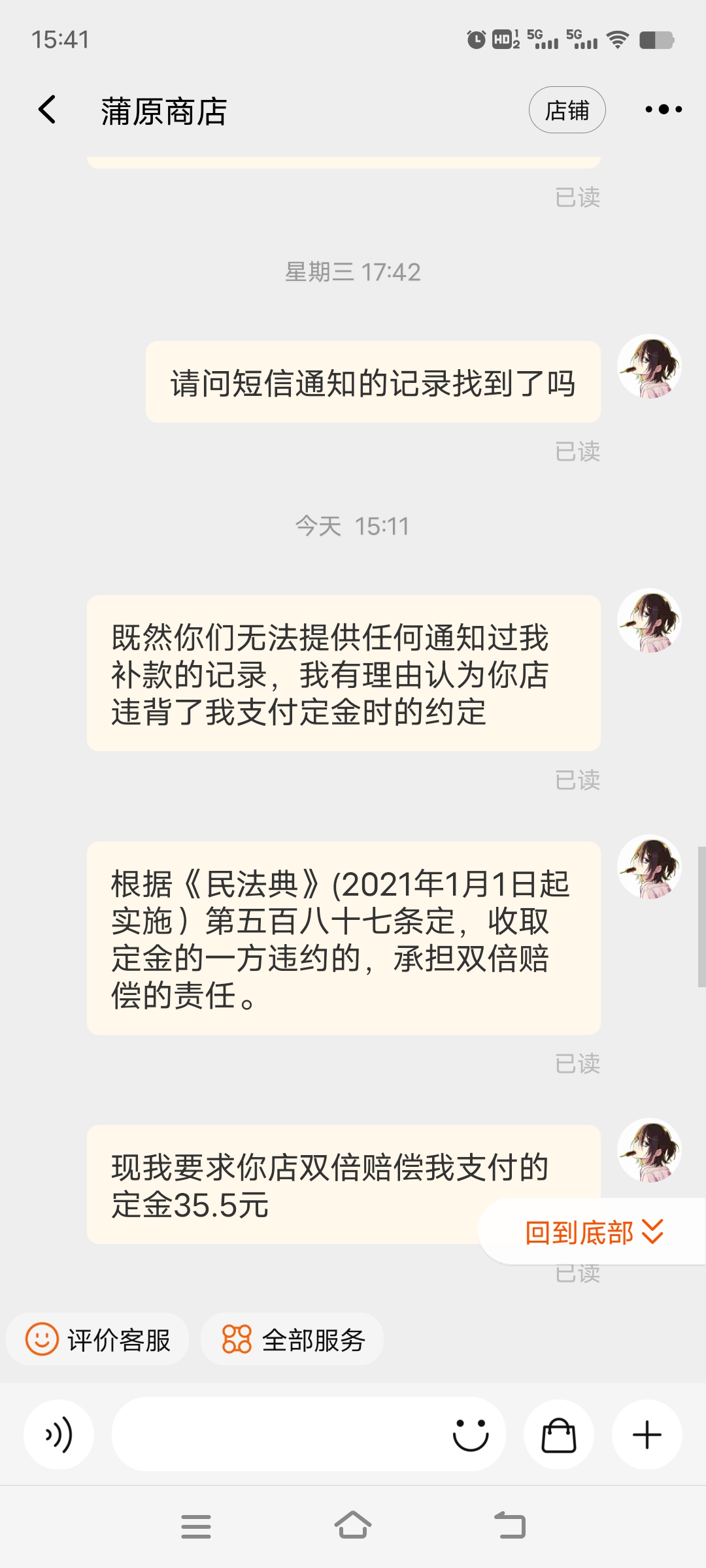706x1568 pixels.
Task: Open the 店铺 shop page
Action: [x=567, y=110]
